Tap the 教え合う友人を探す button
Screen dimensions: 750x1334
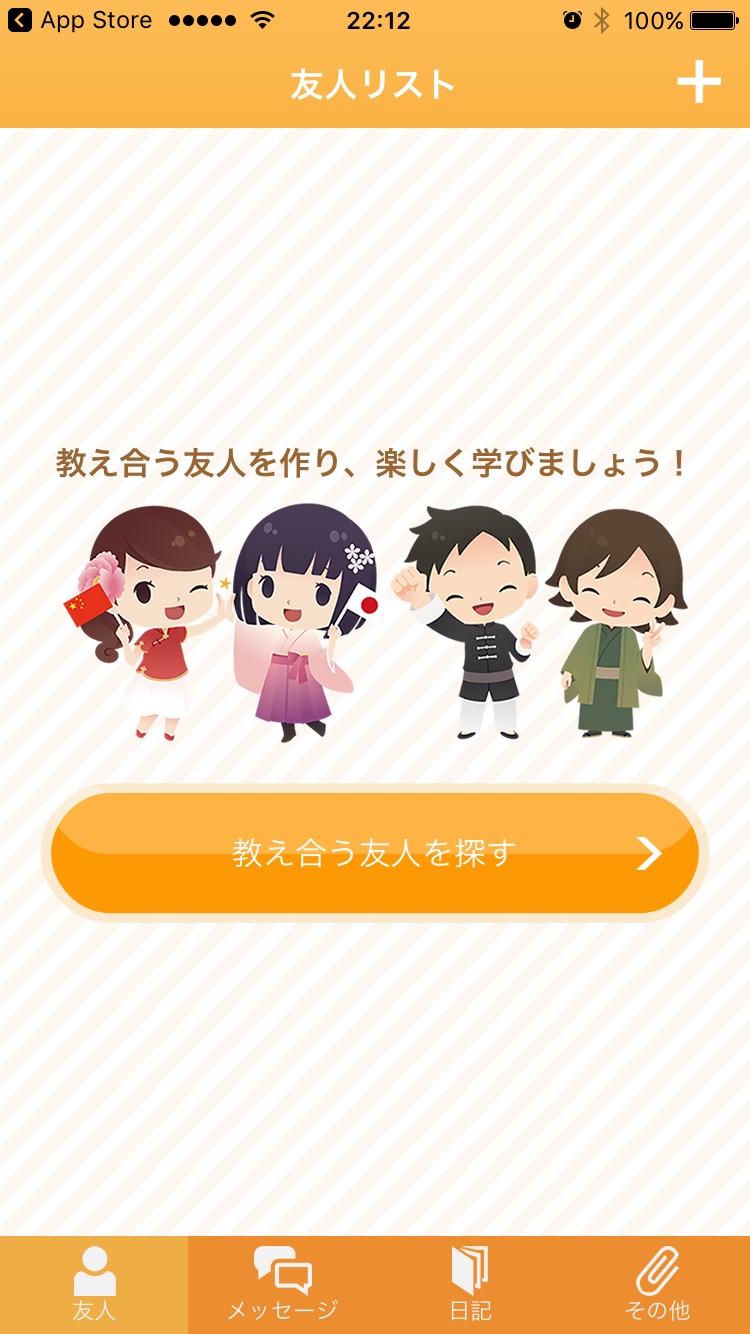pyautogui.click(x=374, y=853)
